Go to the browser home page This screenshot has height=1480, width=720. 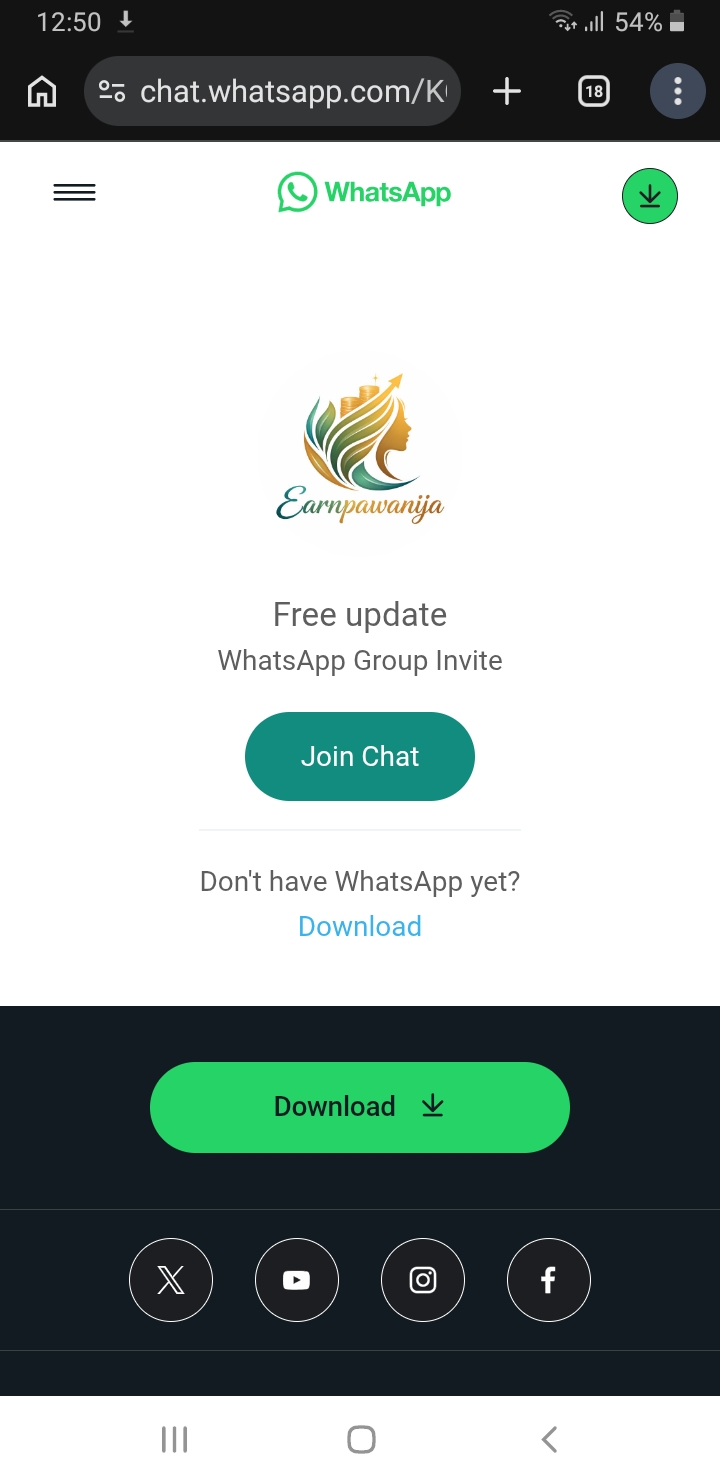(x=42, y=92)
